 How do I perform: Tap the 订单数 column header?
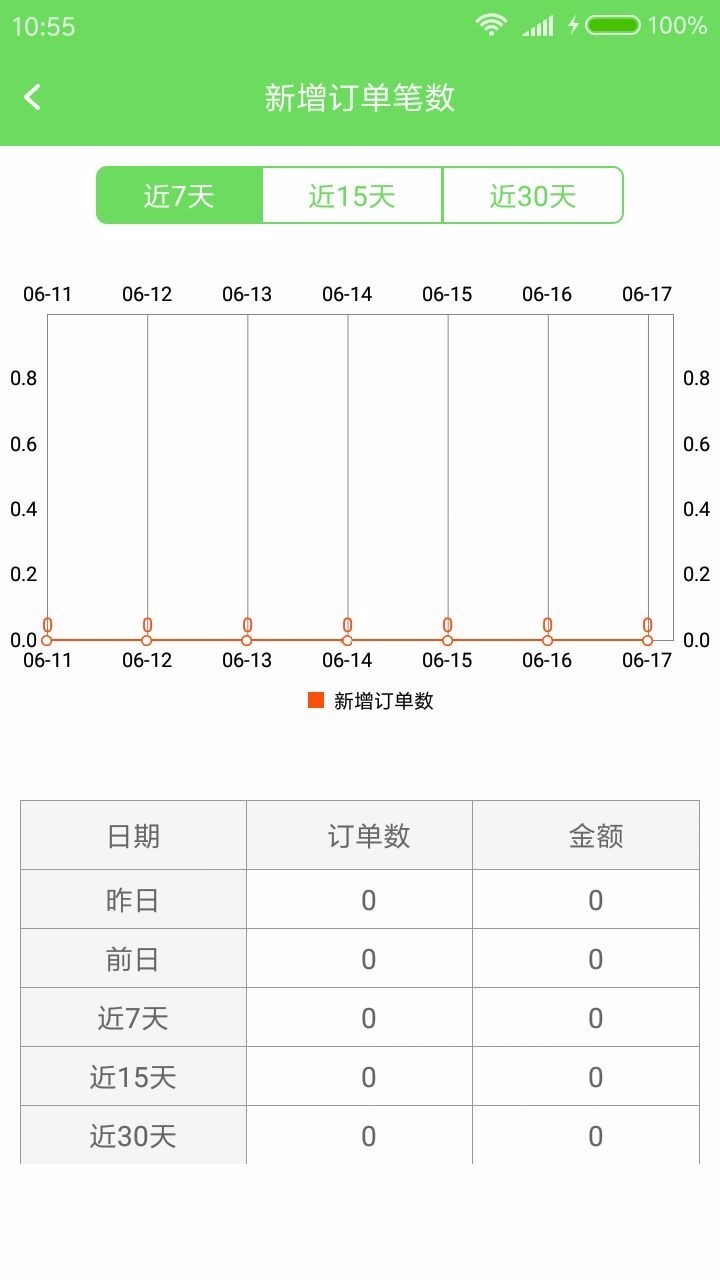[359, 835]
